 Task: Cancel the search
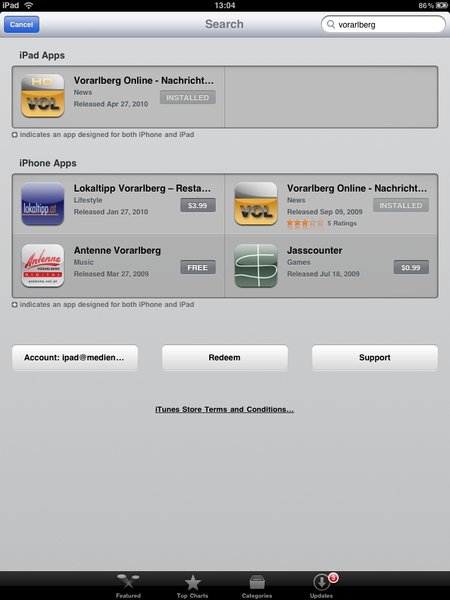(x=21, y=24)
